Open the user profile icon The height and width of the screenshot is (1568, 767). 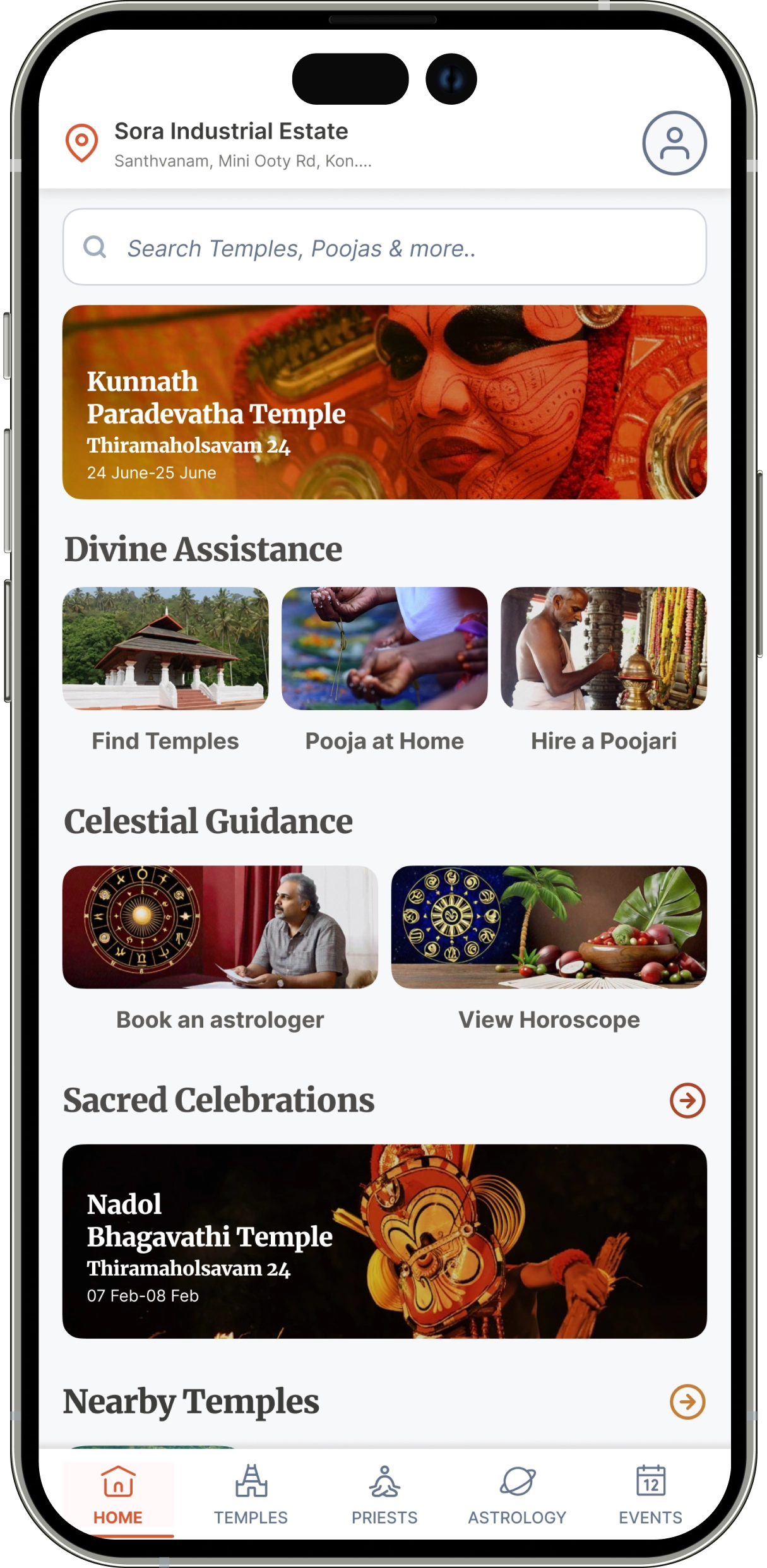(x=674, y=143)
